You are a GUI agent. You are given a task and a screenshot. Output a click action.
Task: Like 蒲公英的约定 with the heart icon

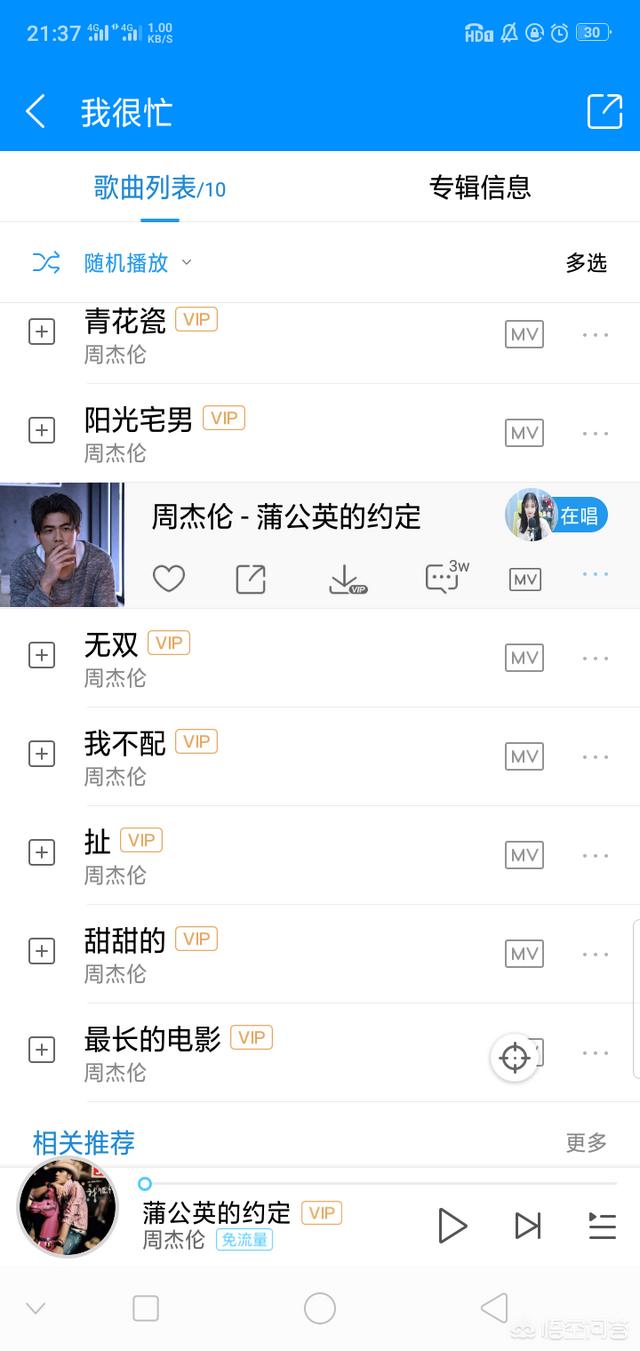click(168, 578)
